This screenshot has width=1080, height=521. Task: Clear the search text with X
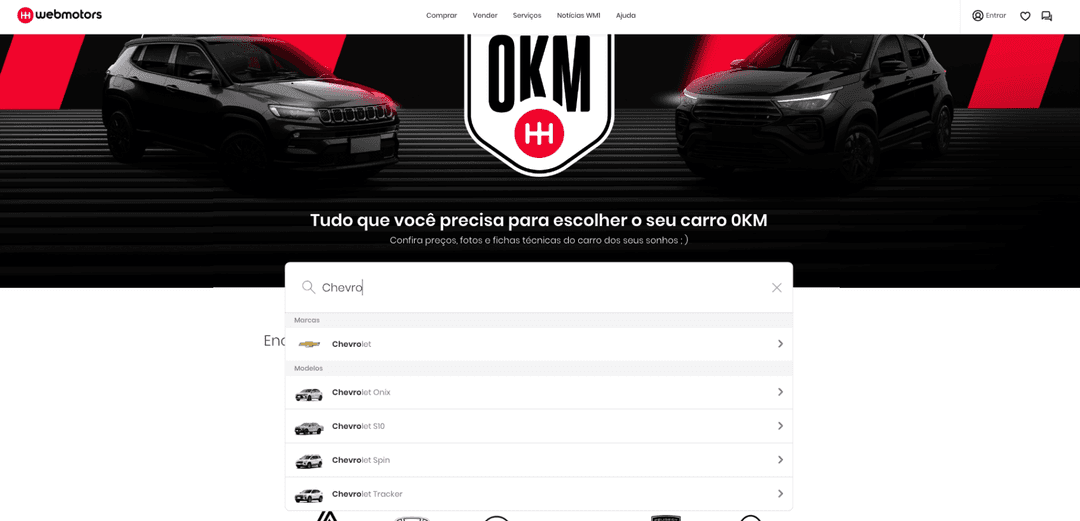(x=776, y=287)
